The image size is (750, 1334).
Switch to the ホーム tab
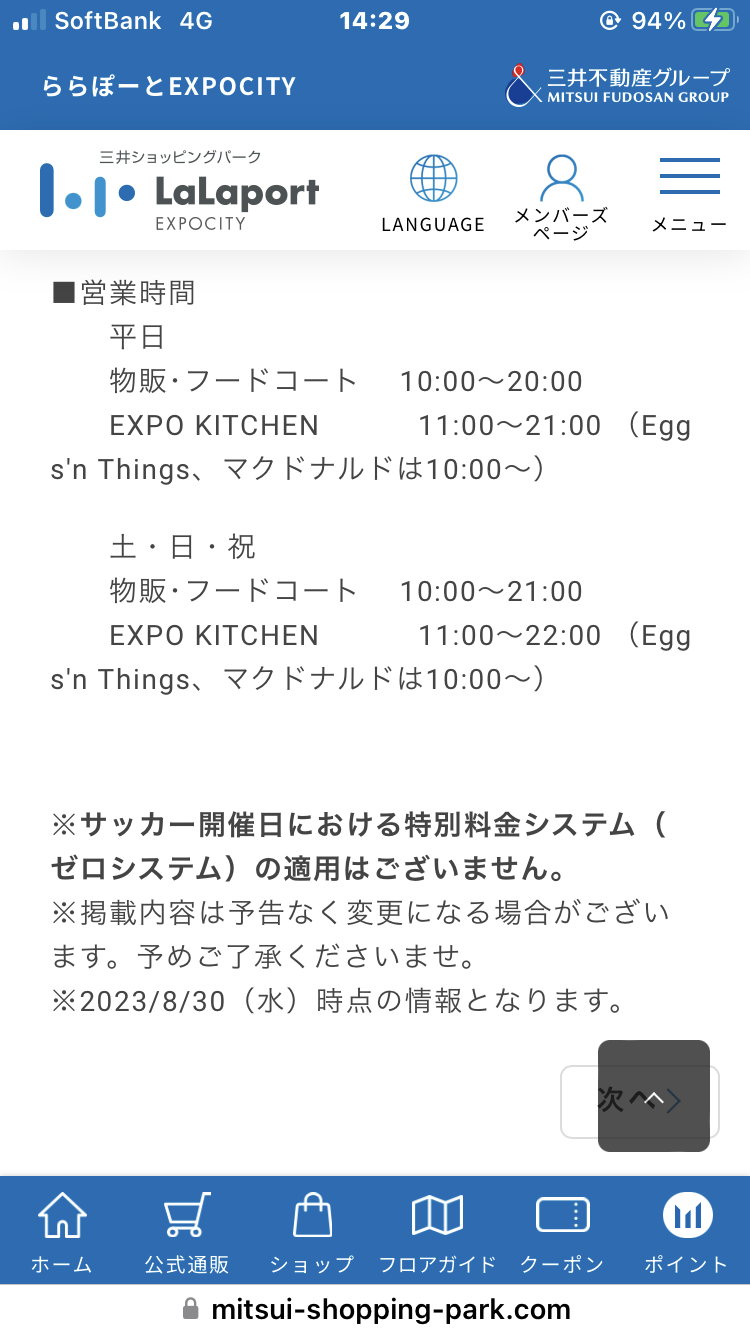pyautogui.click(x=62, y=1232)
